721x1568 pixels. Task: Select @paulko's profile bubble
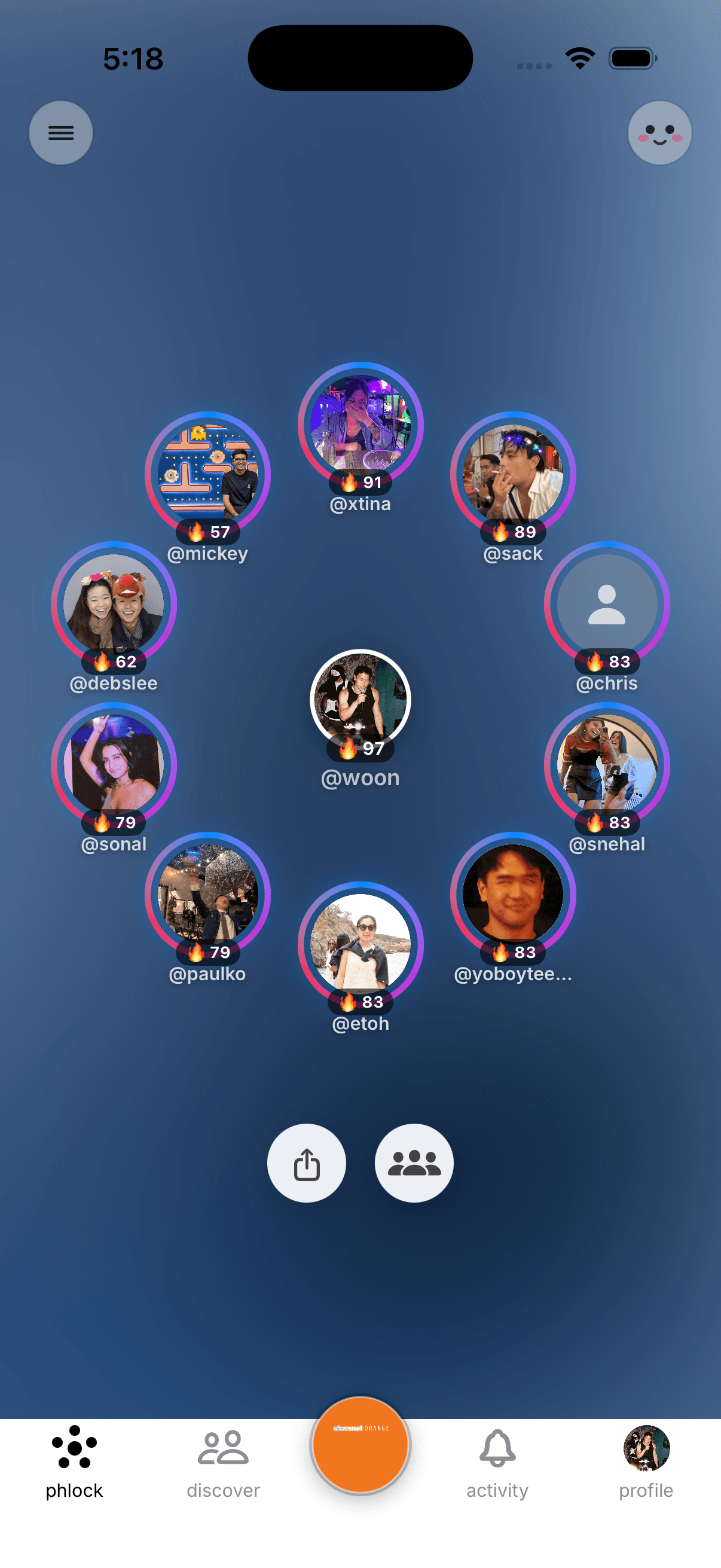coord(207,894)
